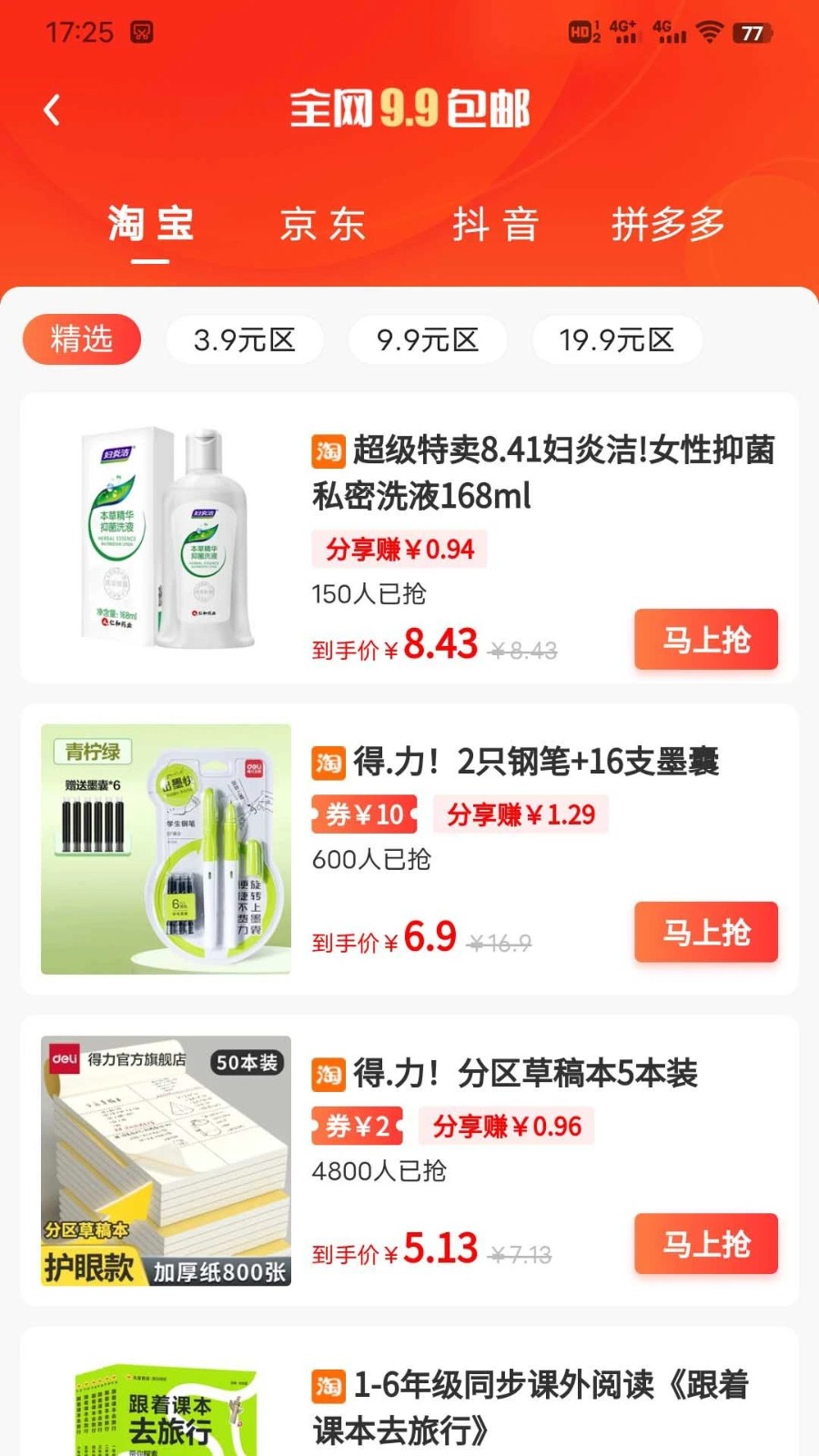The image size is (819, 1456).
Task: Switch to the 9.9元区 price section
Action: point(428,340)
